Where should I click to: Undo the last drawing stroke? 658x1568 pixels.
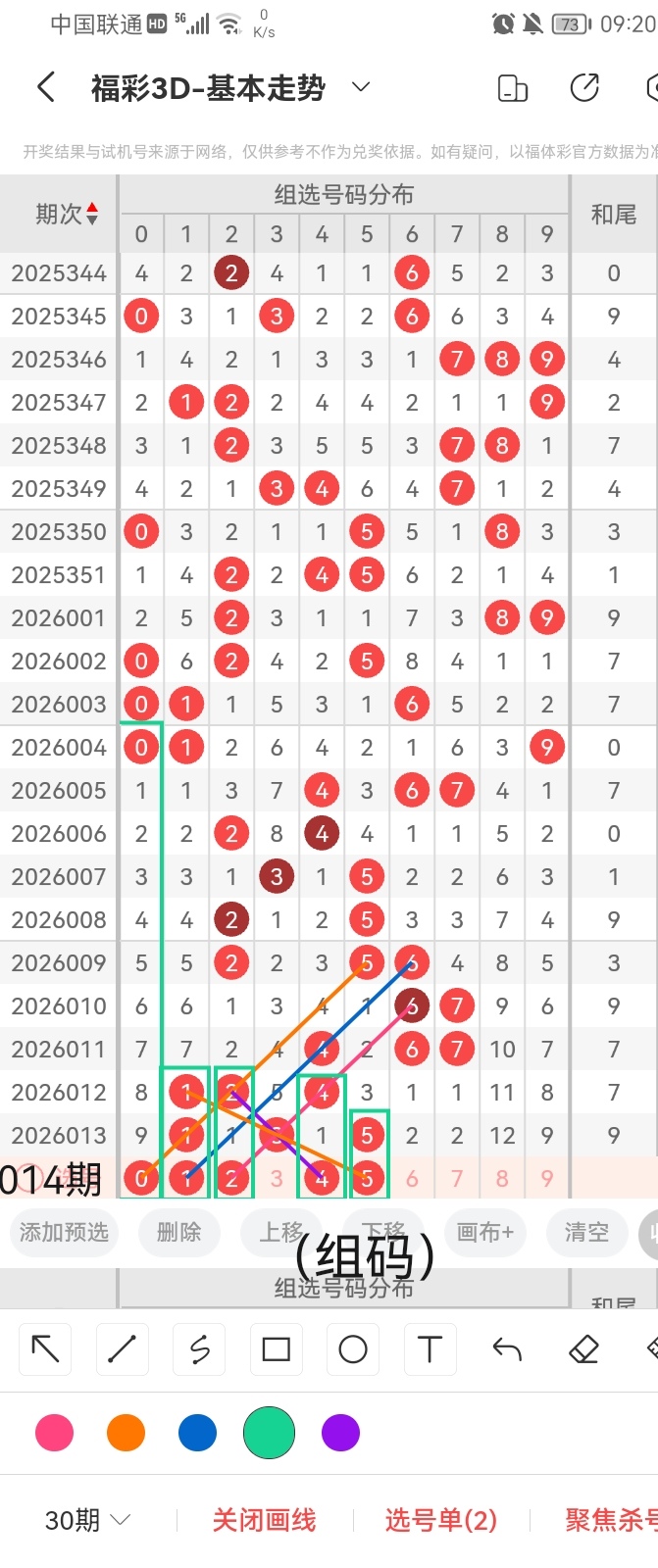[507, 1349]
